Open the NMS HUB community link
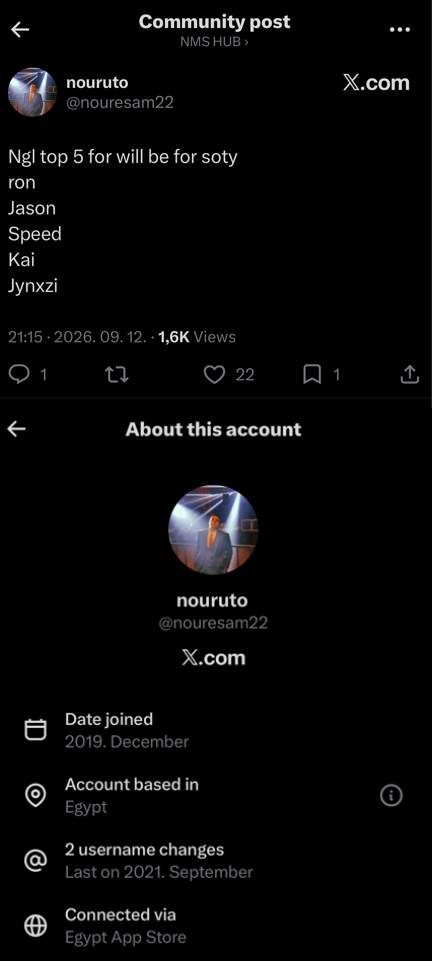The width and height of the screenshot is (432, 961). (214, 42)
